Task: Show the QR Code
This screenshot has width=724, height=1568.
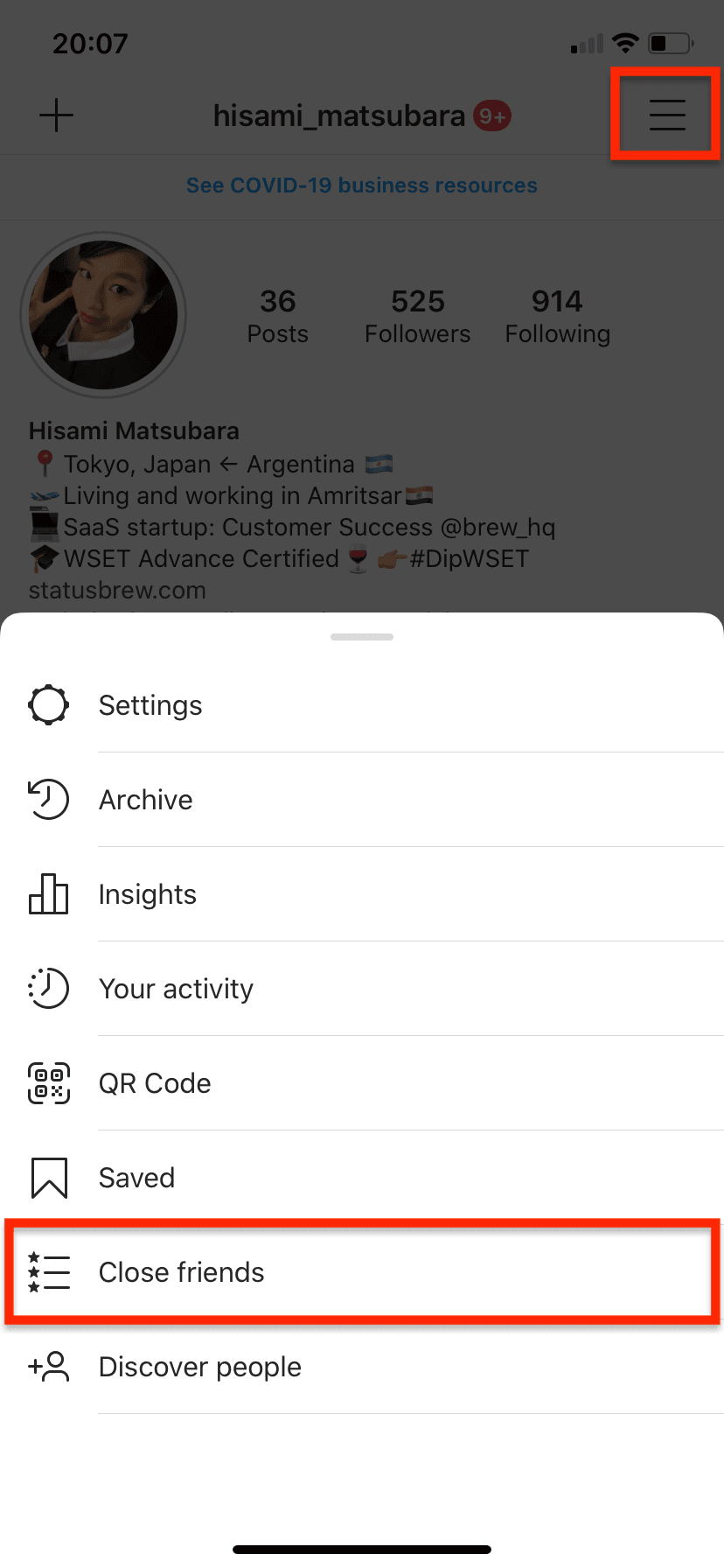Action: (154, 1083)
